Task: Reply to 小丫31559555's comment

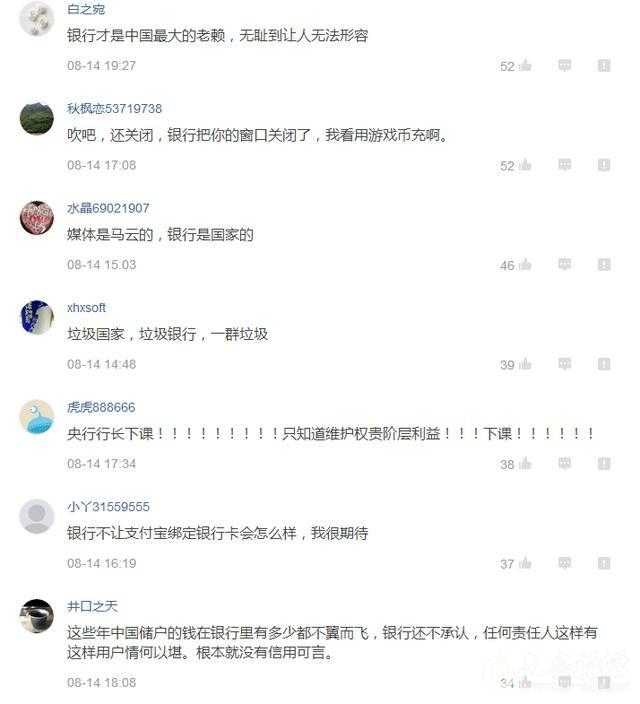Action: coord(565,564)
